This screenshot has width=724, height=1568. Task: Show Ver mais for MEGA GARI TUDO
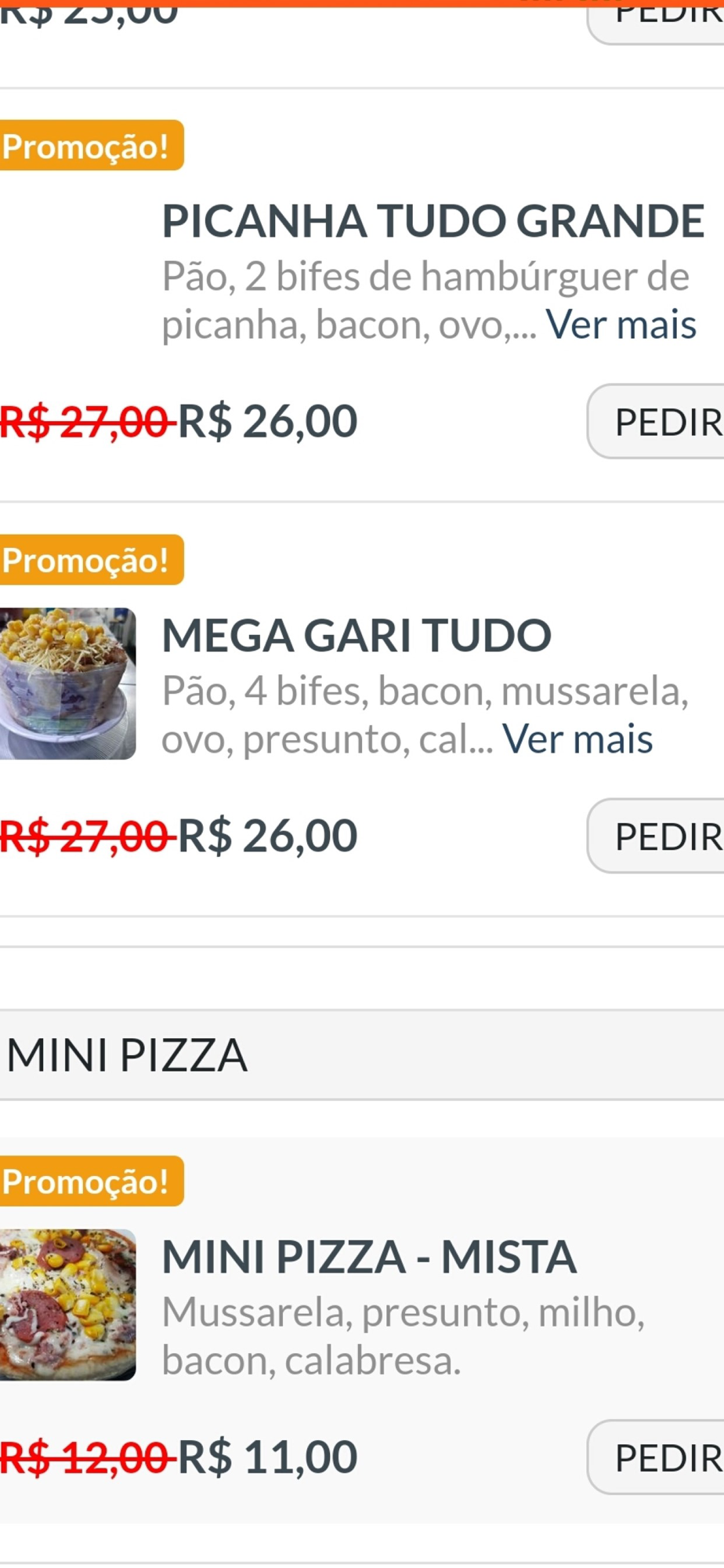577,739
